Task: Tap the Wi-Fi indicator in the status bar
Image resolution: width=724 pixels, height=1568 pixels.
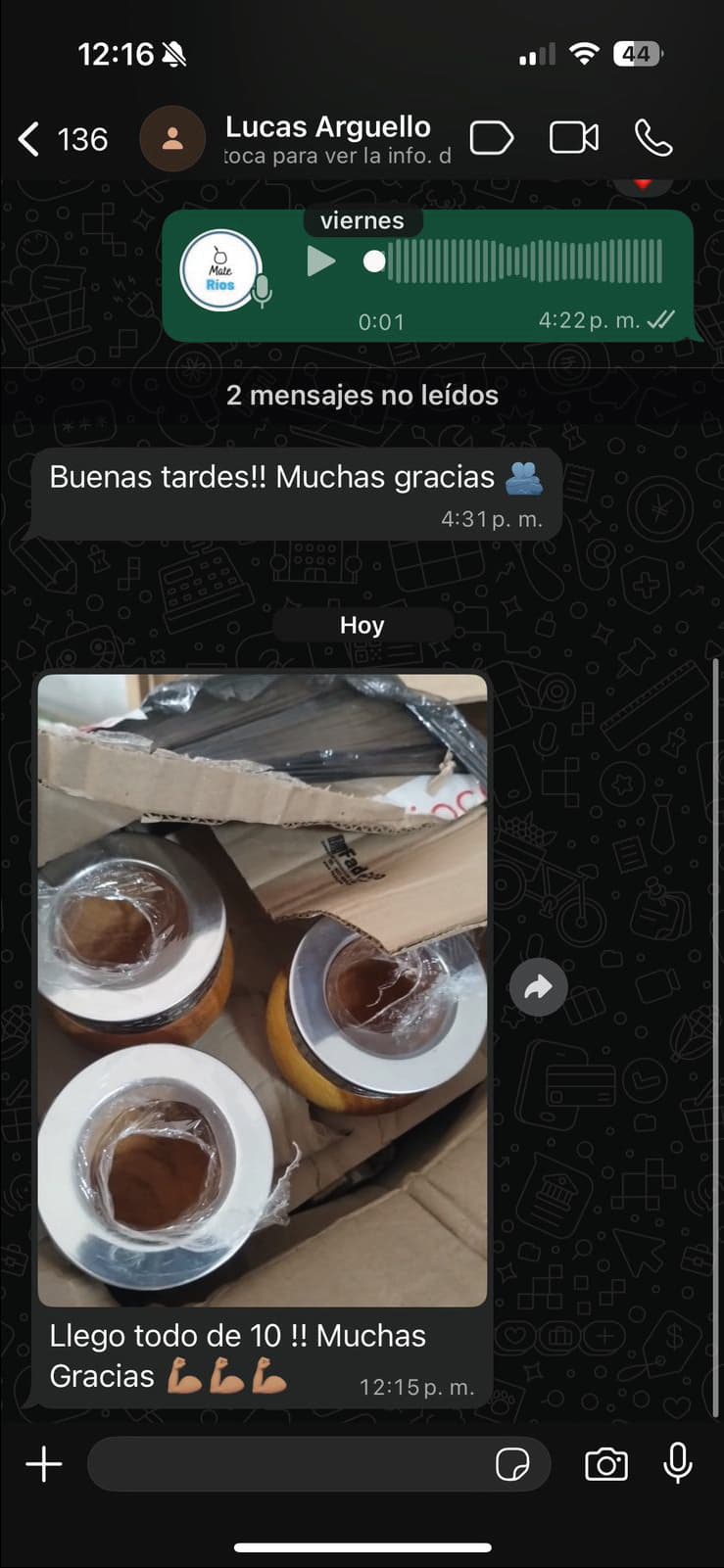Action: 585,54
